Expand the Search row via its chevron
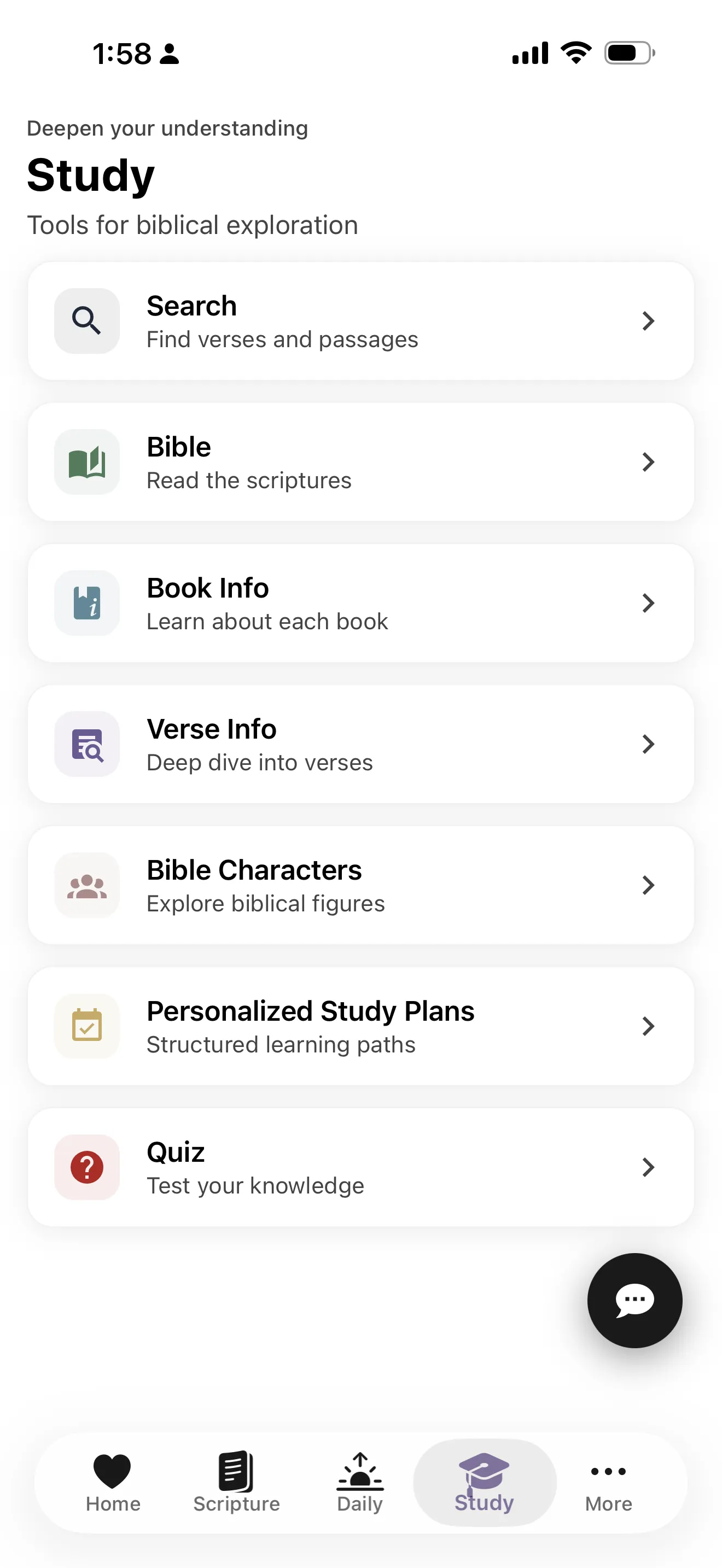 click(648, 321)
